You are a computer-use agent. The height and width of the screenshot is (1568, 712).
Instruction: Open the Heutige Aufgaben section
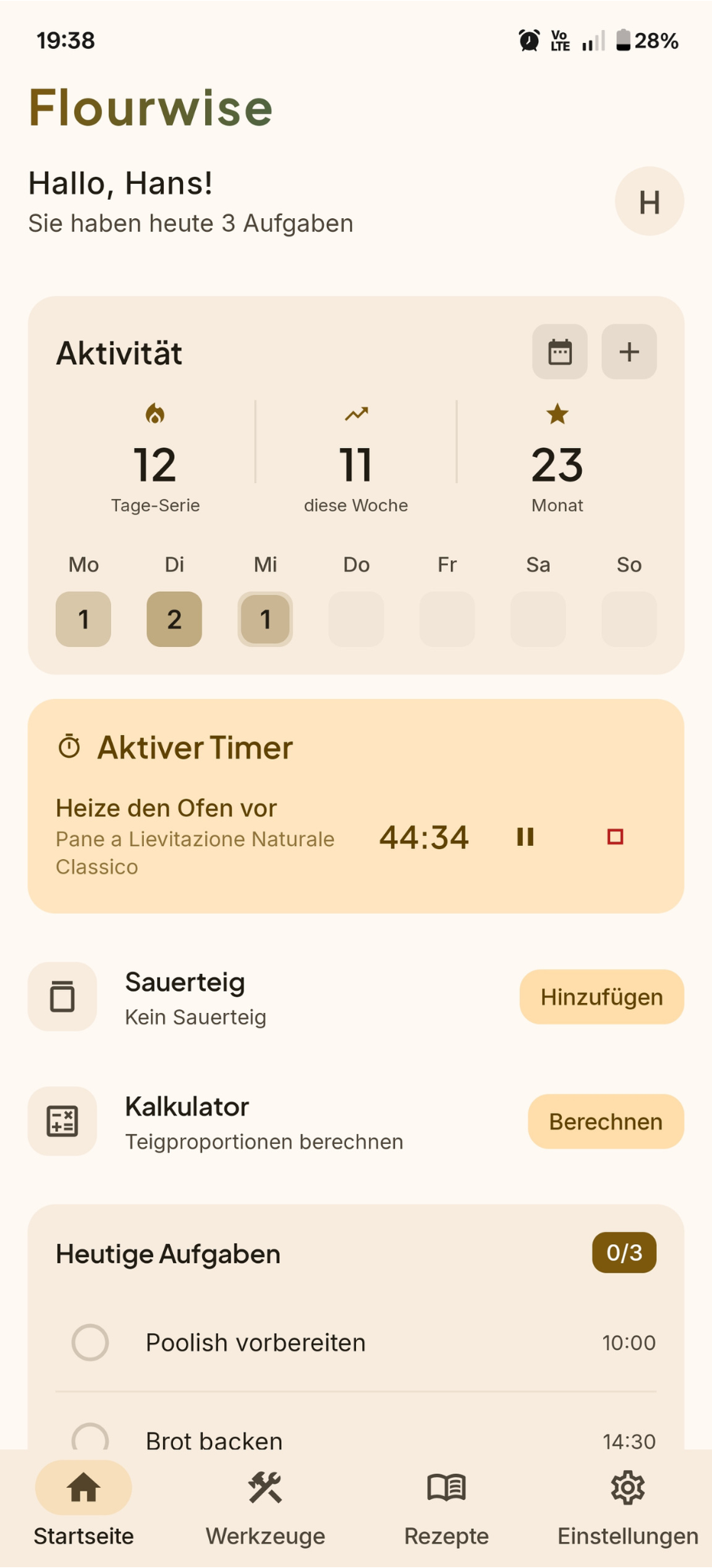click(168, 1253)
